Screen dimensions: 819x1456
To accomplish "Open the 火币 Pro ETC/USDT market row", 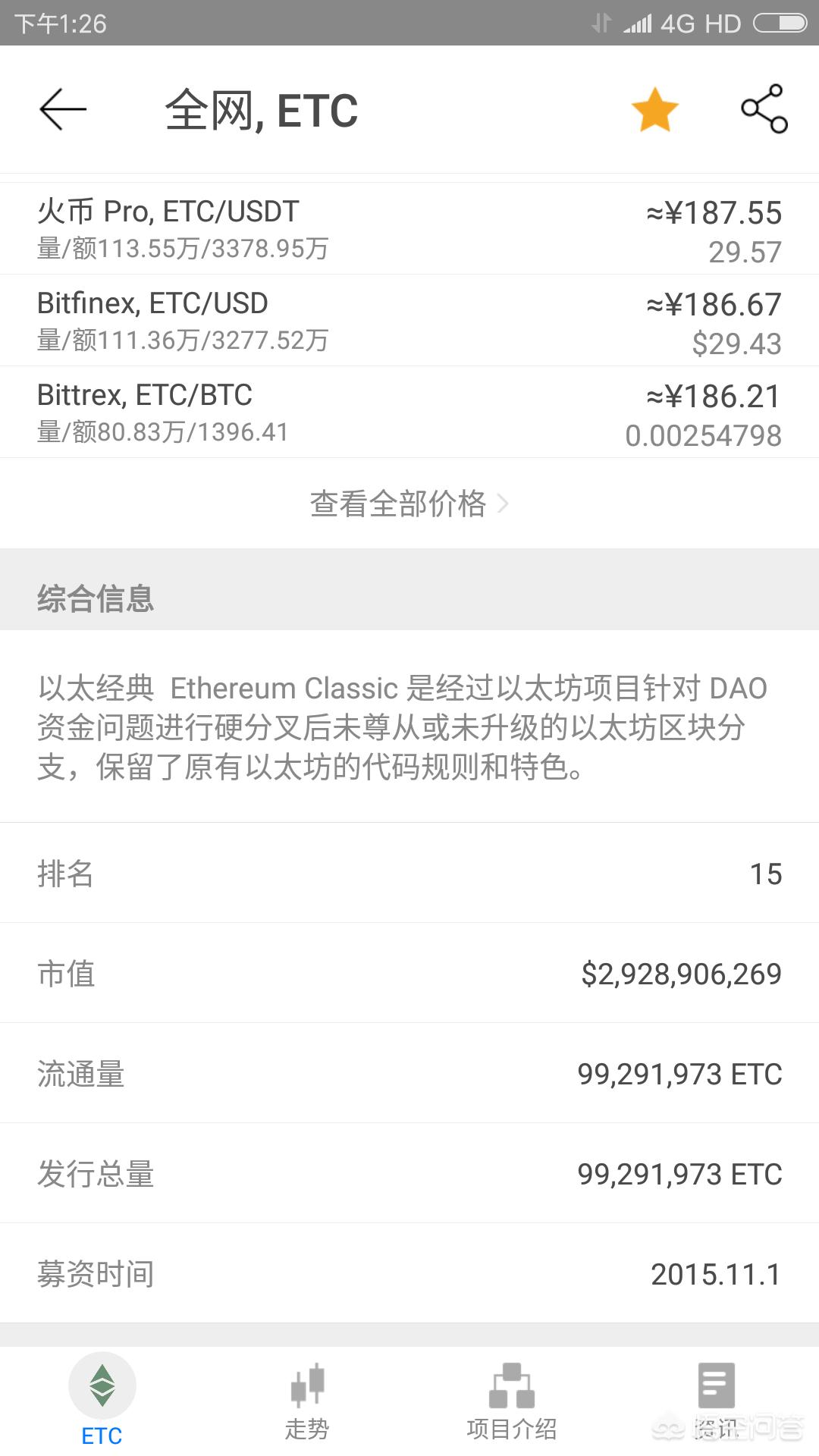I will point(409,228).
